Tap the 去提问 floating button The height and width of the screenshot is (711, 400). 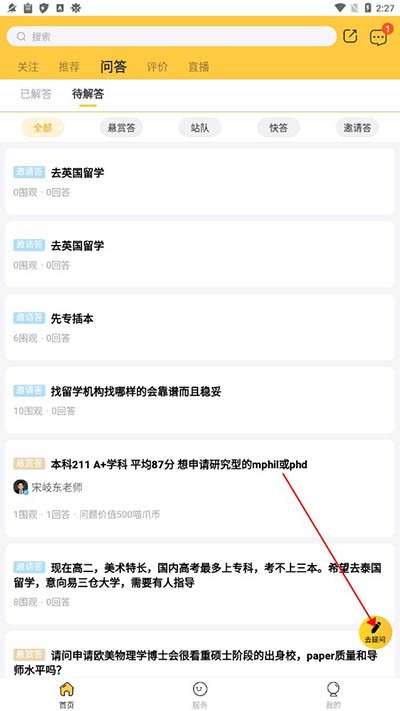coord(376,633)
